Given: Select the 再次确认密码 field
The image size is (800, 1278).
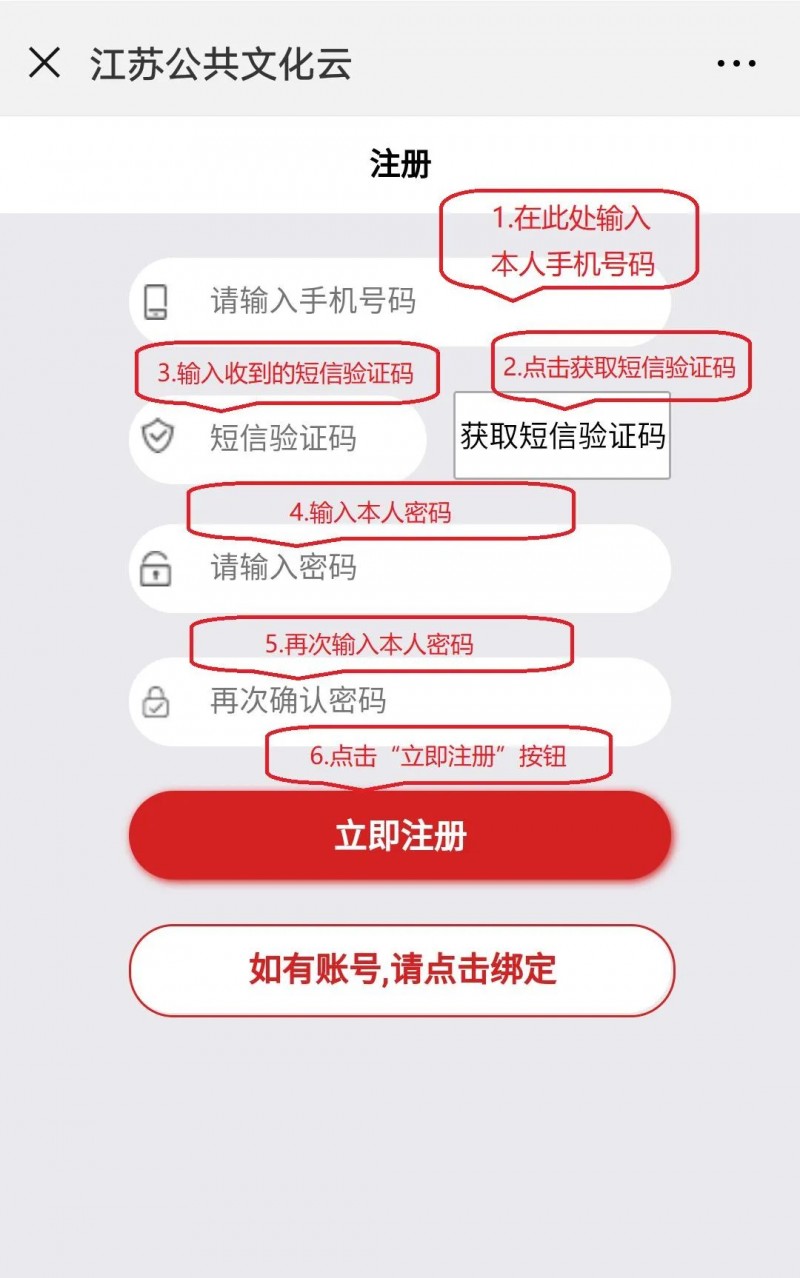Looking at the screenshot, I should [x=400, y=701].
